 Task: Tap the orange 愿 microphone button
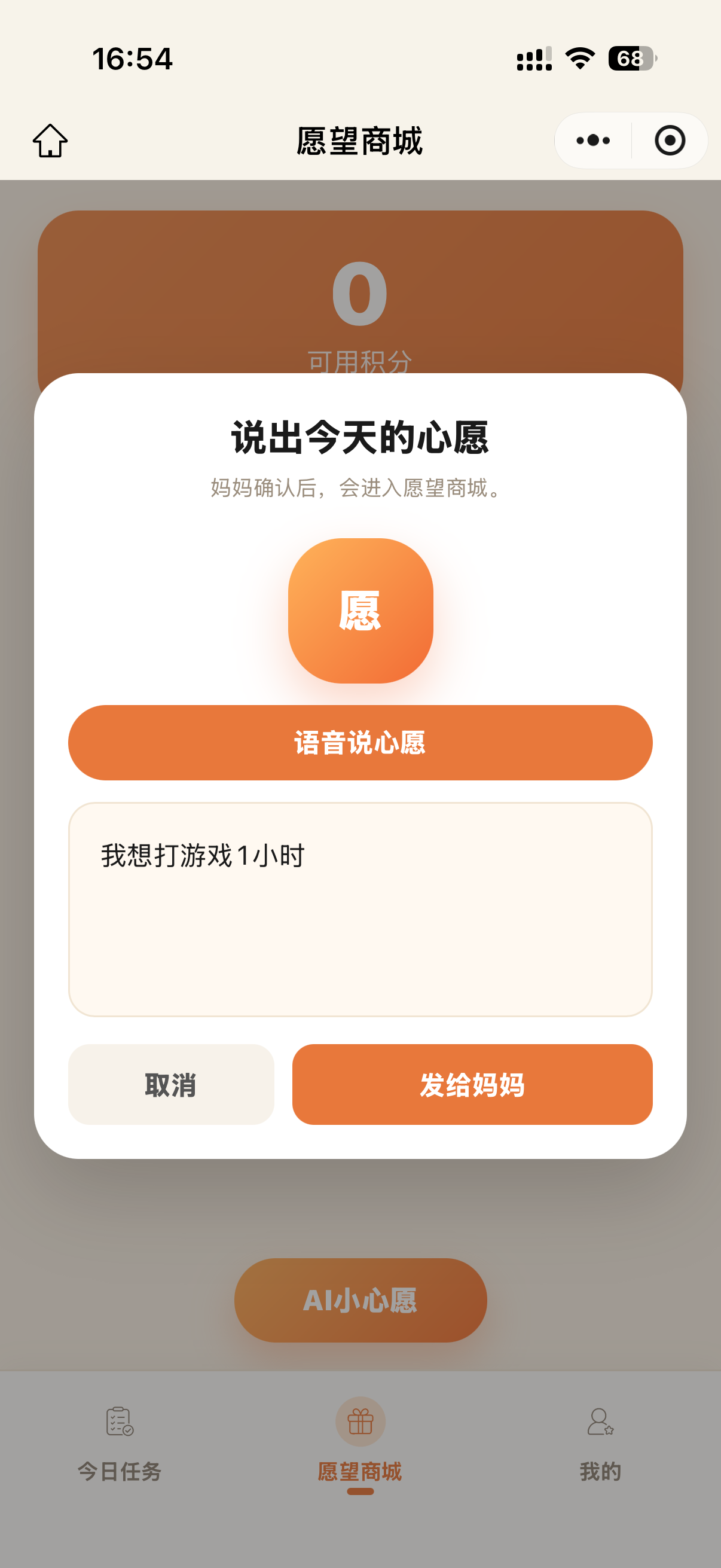(360, 611)
